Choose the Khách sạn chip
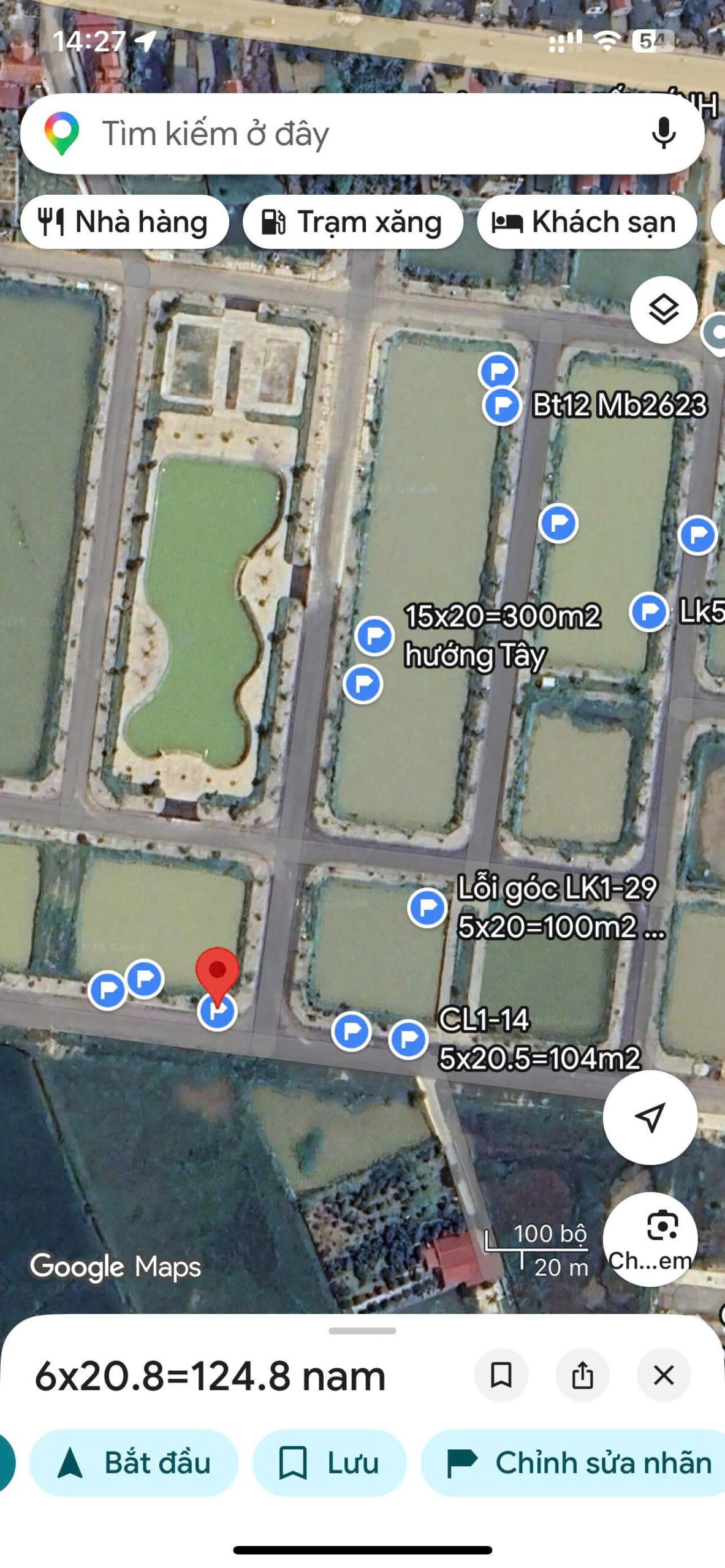The width and height of the screenshot is (725, 1568). (x=586, y=222)
